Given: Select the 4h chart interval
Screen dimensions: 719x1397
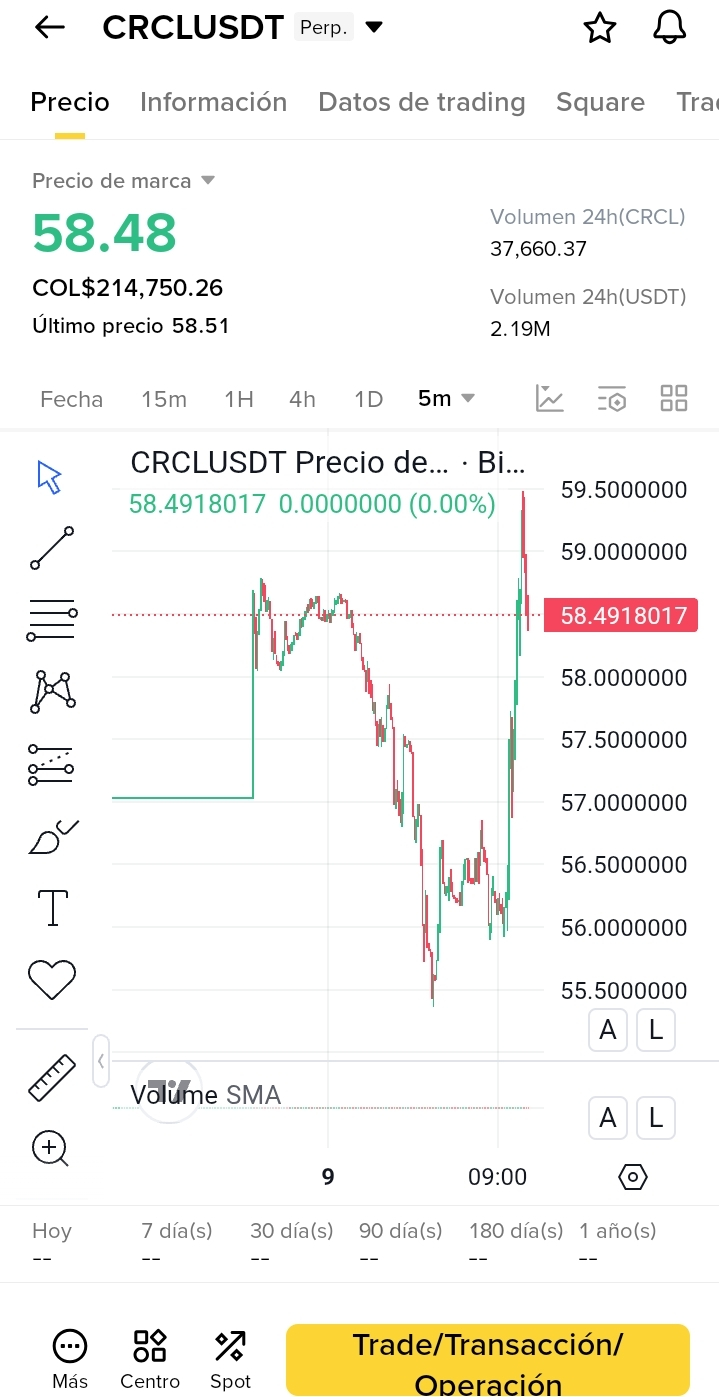Looking at the screenshot, I should (x=302, y=399).
